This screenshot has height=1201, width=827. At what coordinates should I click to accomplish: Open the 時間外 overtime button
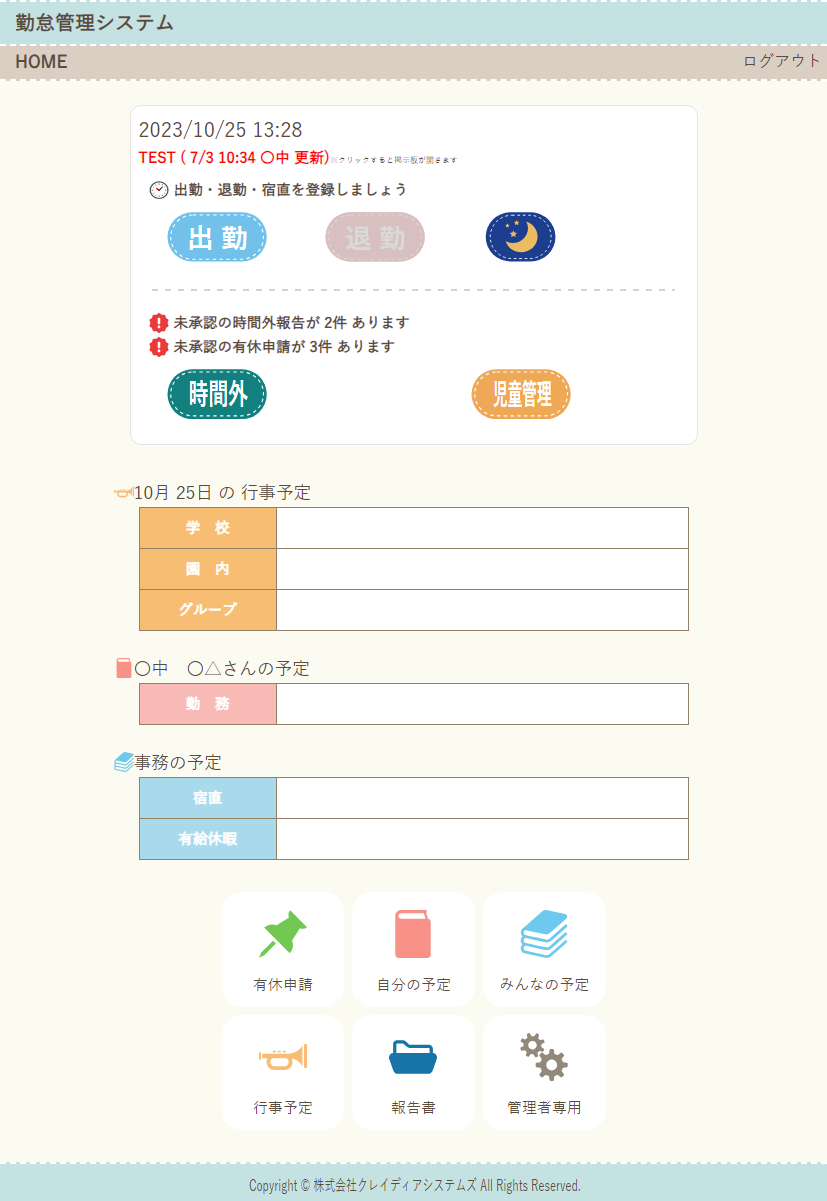point(217,394)
